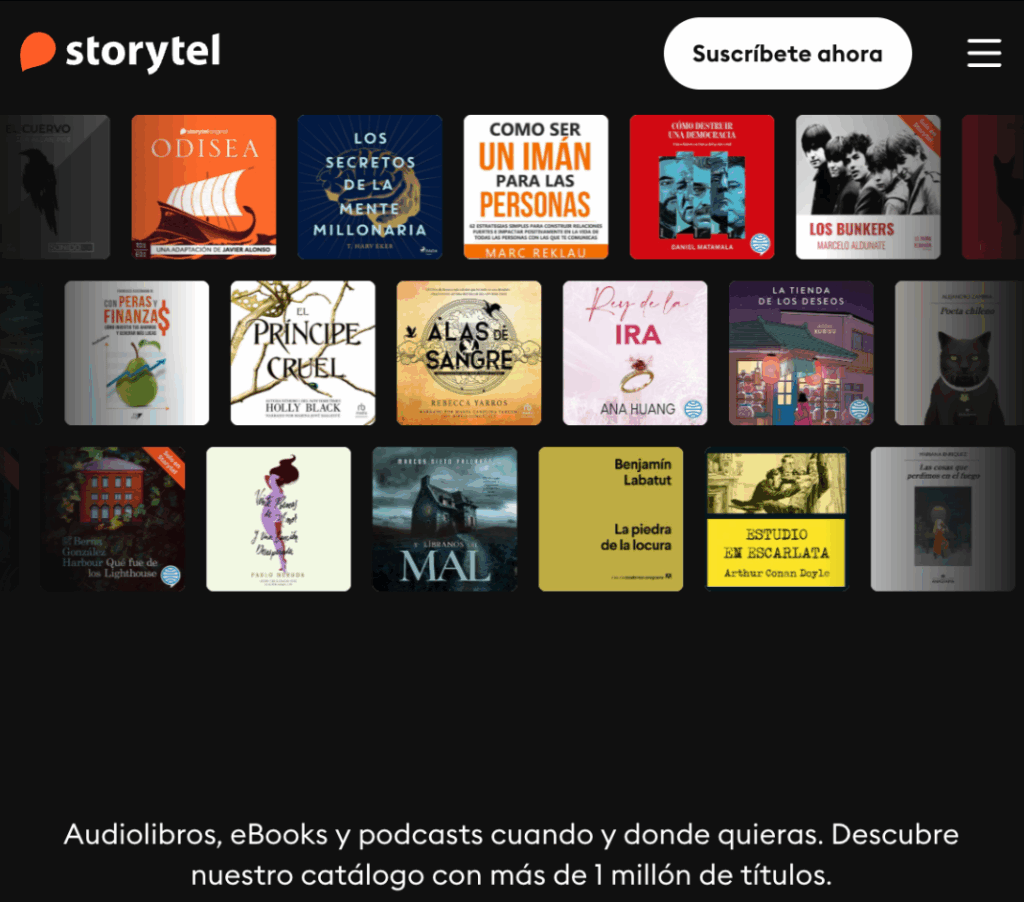The image size is (1024, 902).
Task: Open the Poeta chileno cover
Action: click(x=959, y=353)
